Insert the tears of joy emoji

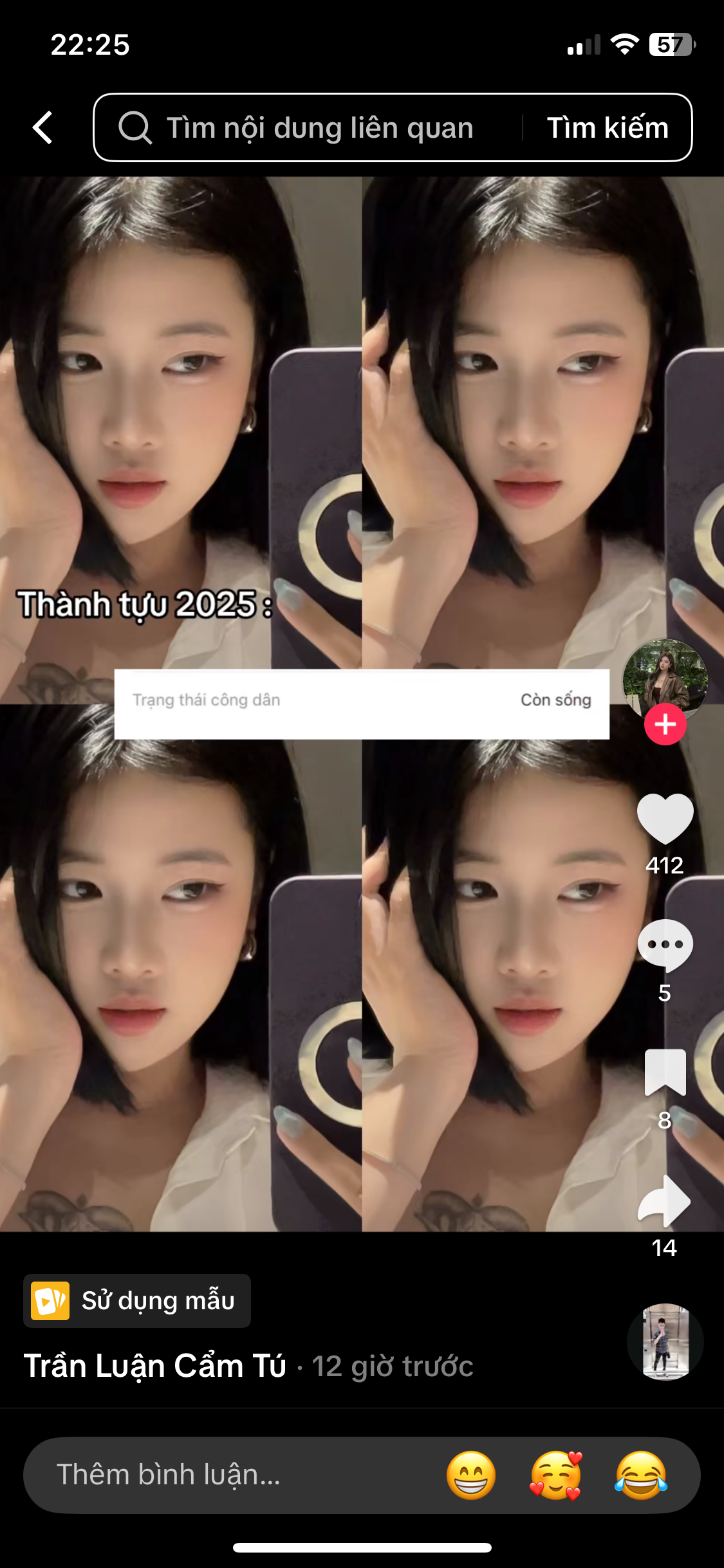641,1475
